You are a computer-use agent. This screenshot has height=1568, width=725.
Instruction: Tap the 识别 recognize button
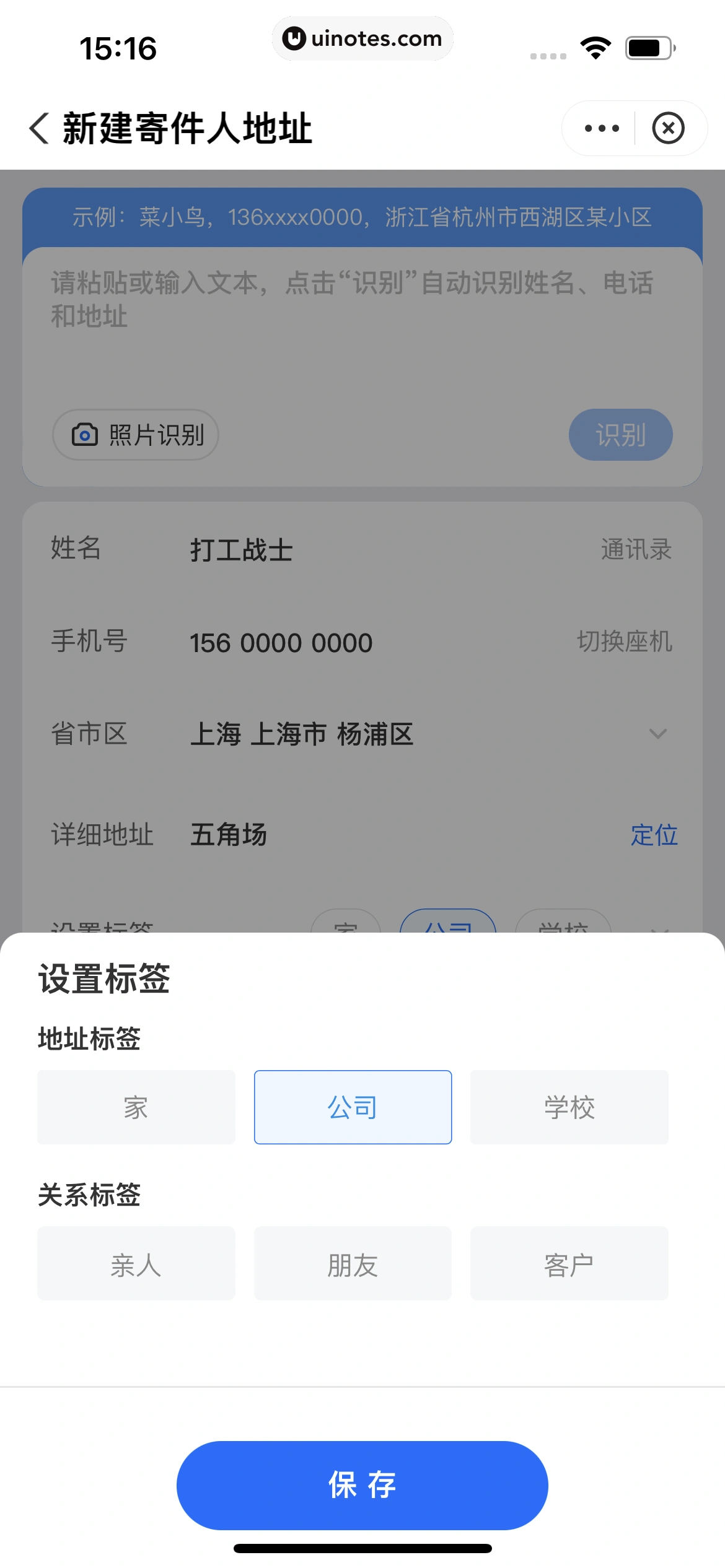tap(620, 435)
